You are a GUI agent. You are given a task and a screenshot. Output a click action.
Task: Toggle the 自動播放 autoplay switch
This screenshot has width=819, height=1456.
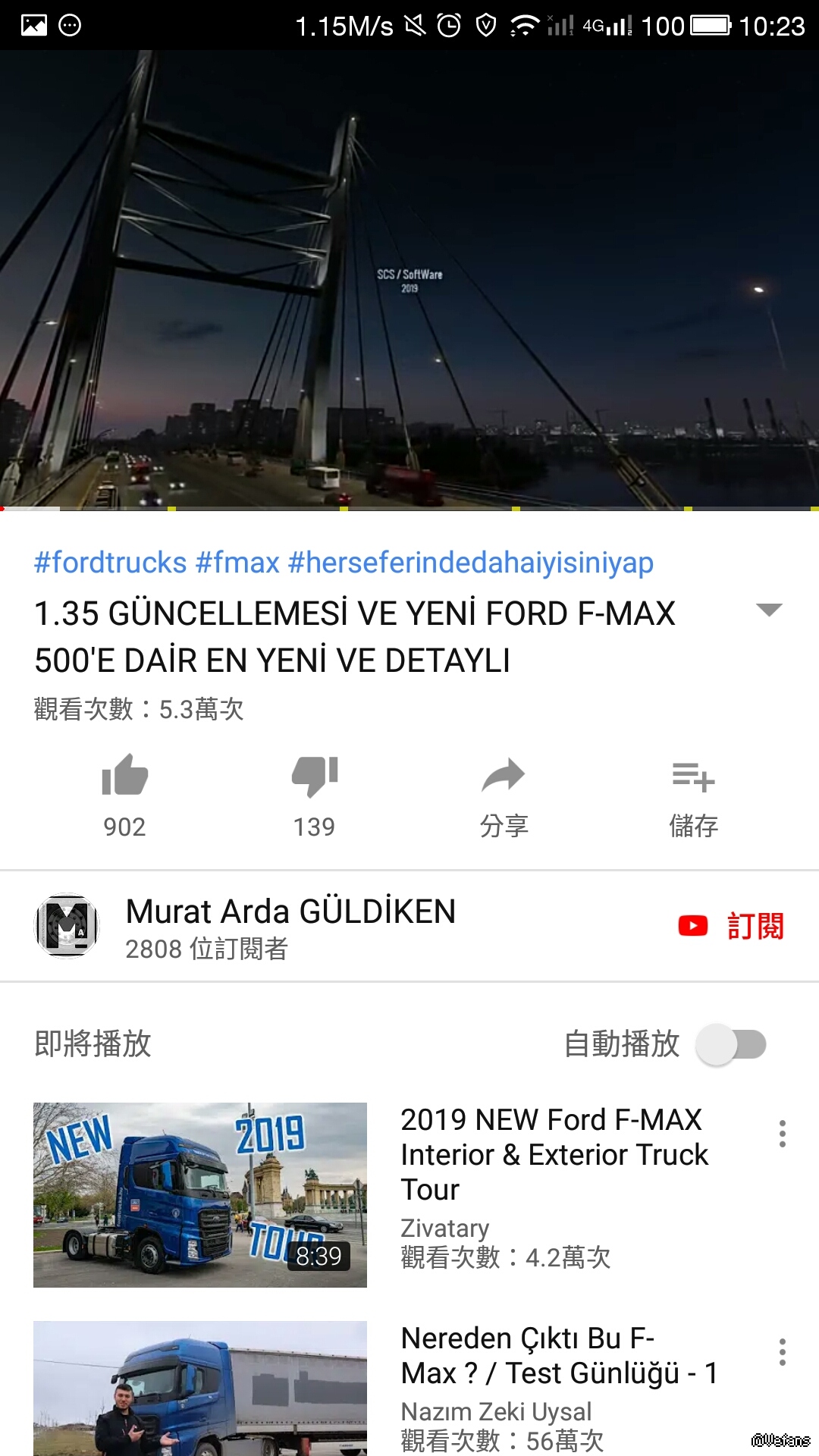pos(732,1044)
